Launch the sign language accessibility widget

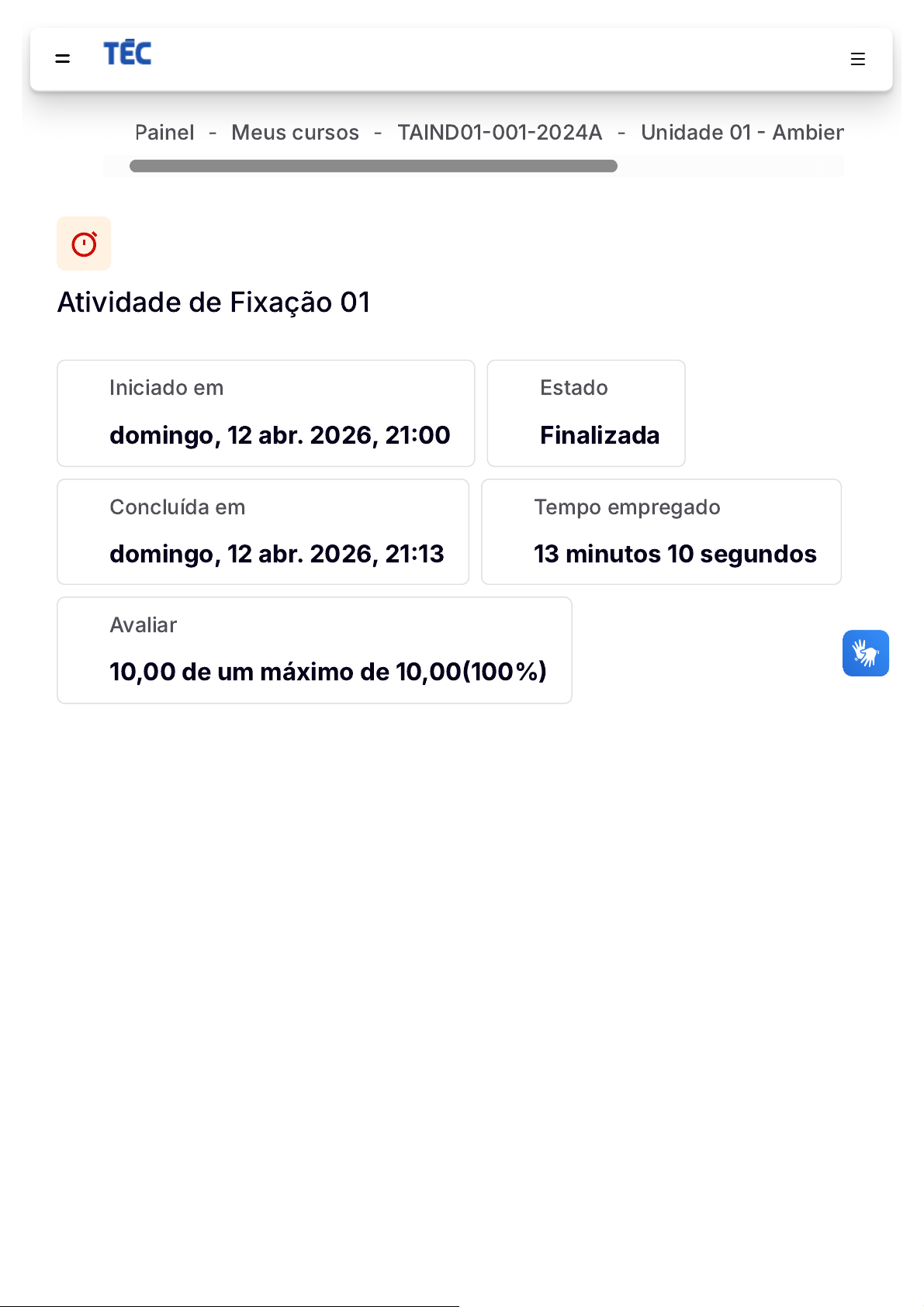[865, 653]
